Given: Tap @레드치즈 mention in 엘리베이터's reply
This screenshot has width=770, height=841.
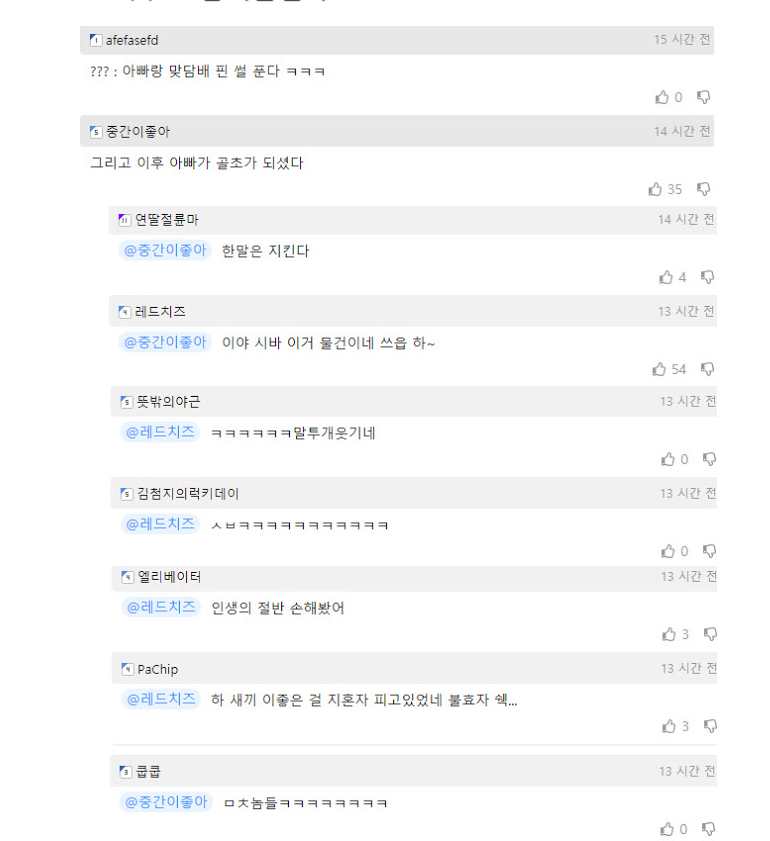Looking at the screenshot, I should (x=160, y=607).
